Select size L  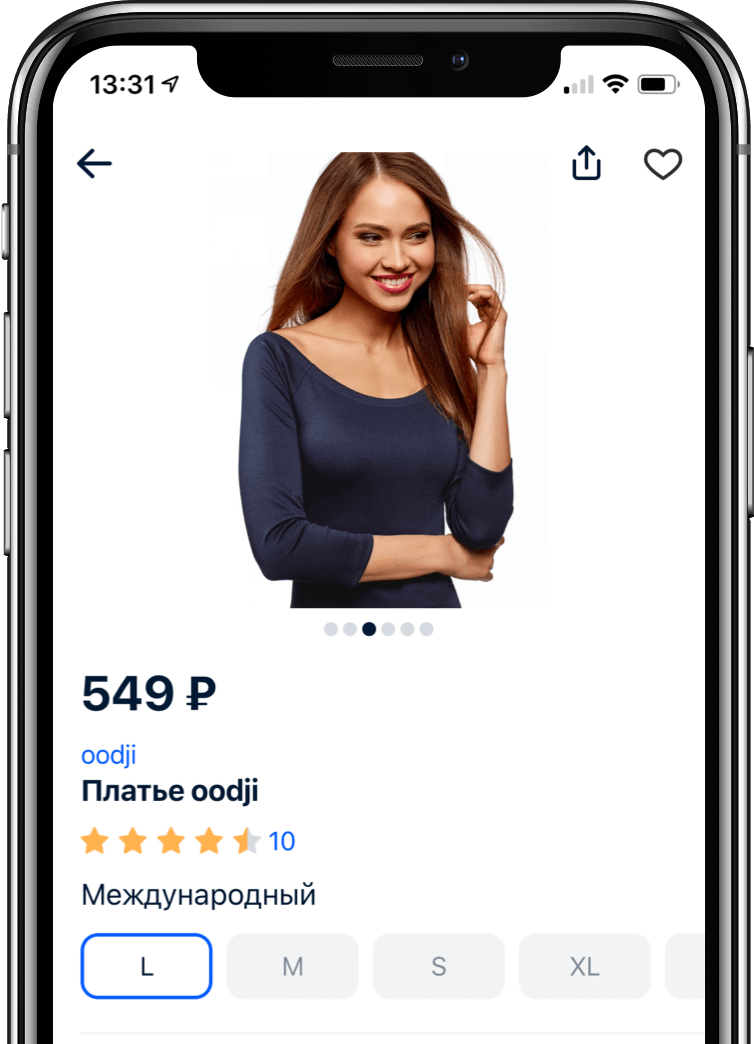pyautogui.click(x=147, y=966)
